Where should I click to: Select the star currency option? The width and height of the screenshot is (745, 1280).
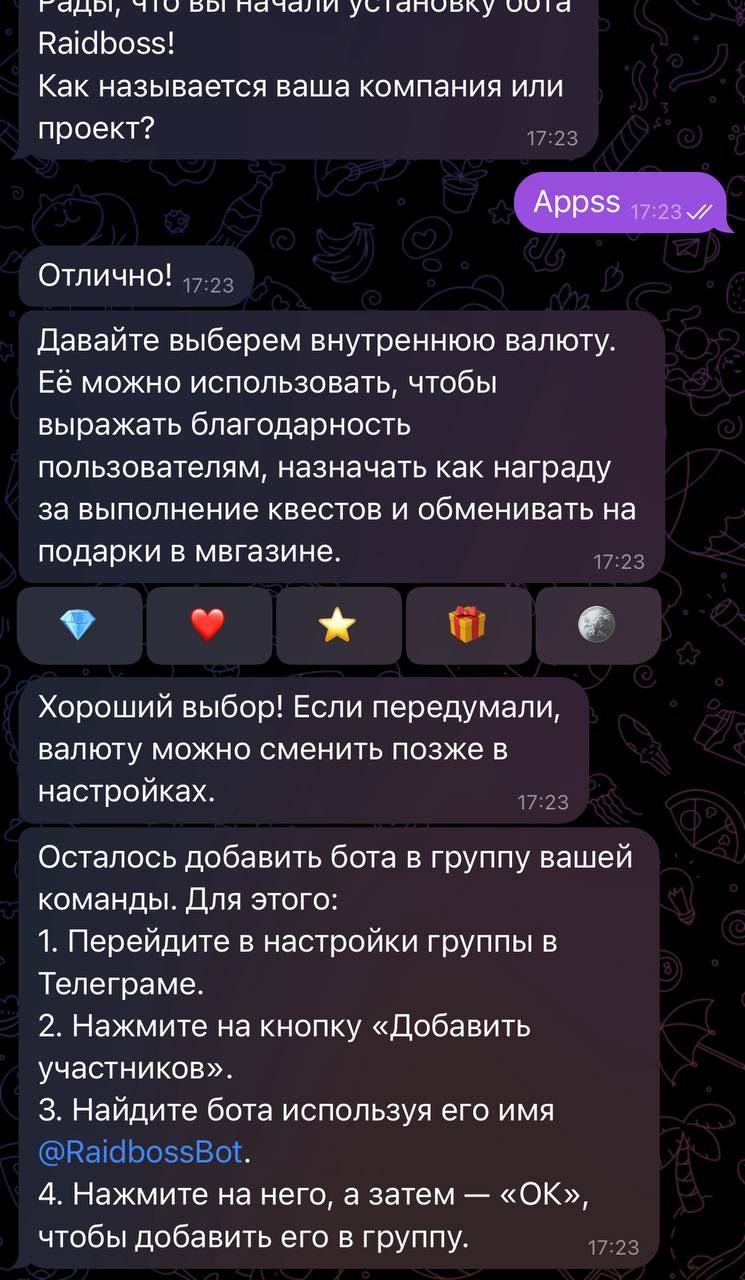[338, 625]
